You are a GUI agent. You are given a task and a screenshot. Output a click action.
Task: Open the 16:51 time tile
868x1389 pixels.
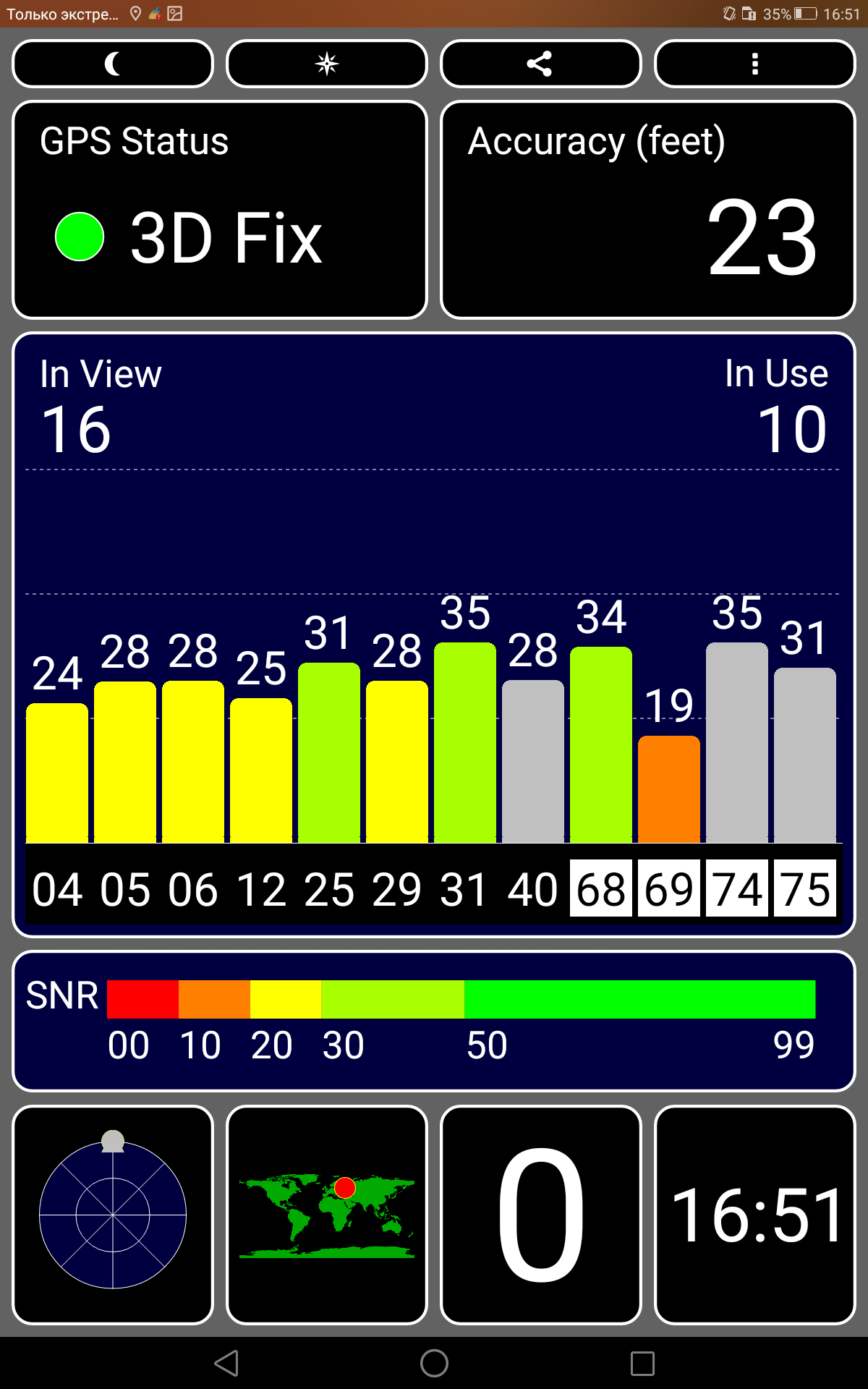click(x=754, y=1215)
